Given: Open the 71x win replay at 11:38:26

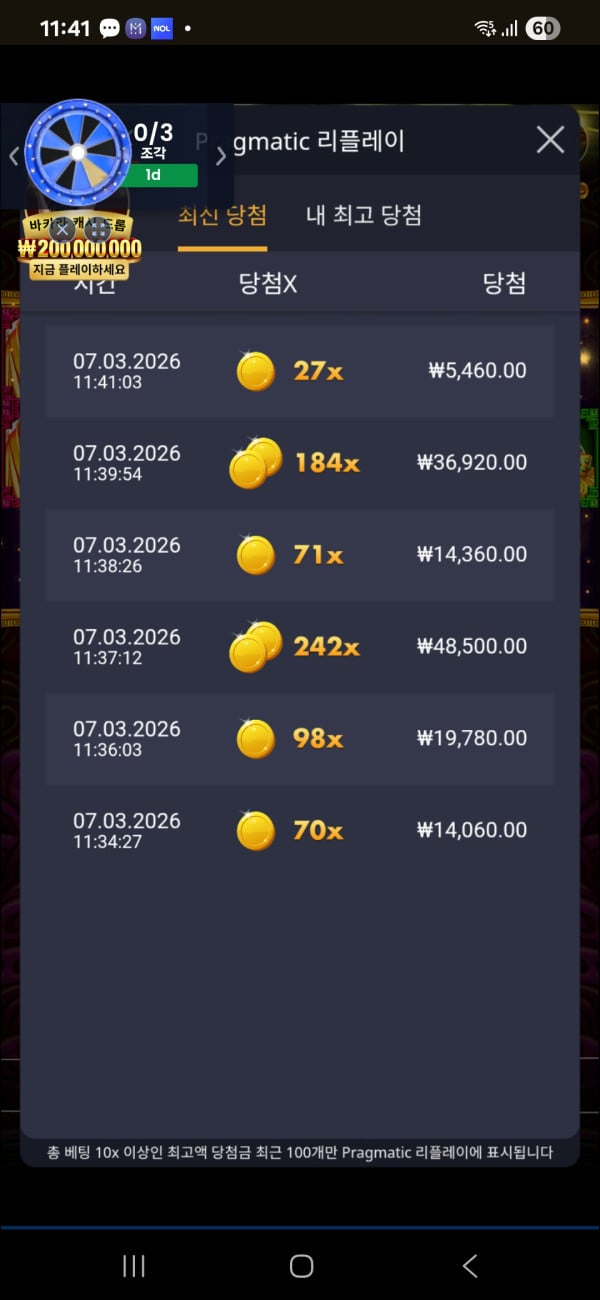Looking at the screenshot, I should pyautogui.click(x=300, y=555).
